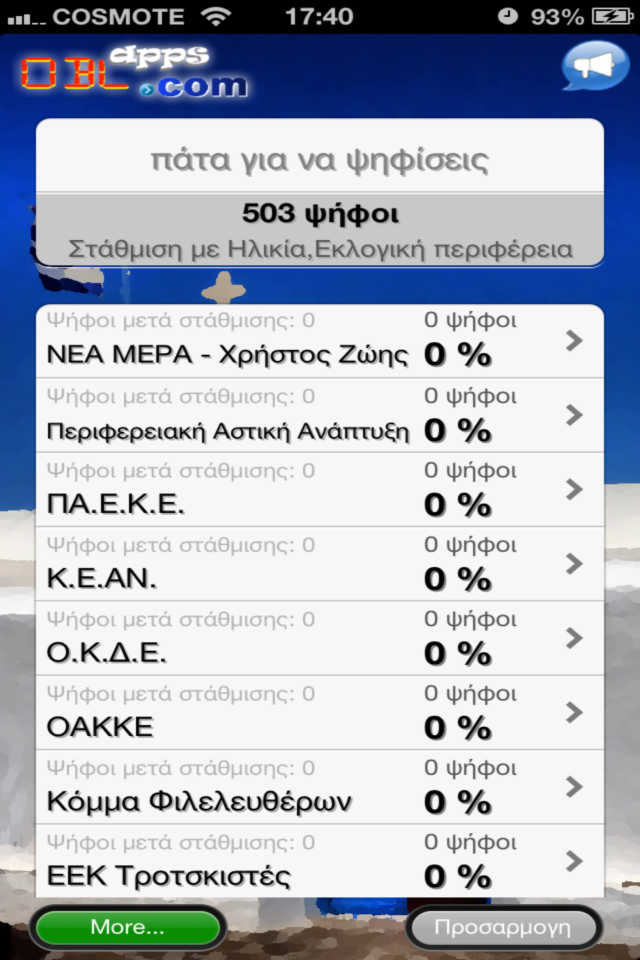Select the ΠΑ.Ε.Κ.Ε. party row
Screen dimensions: 640x960
[x=320, y=490]
